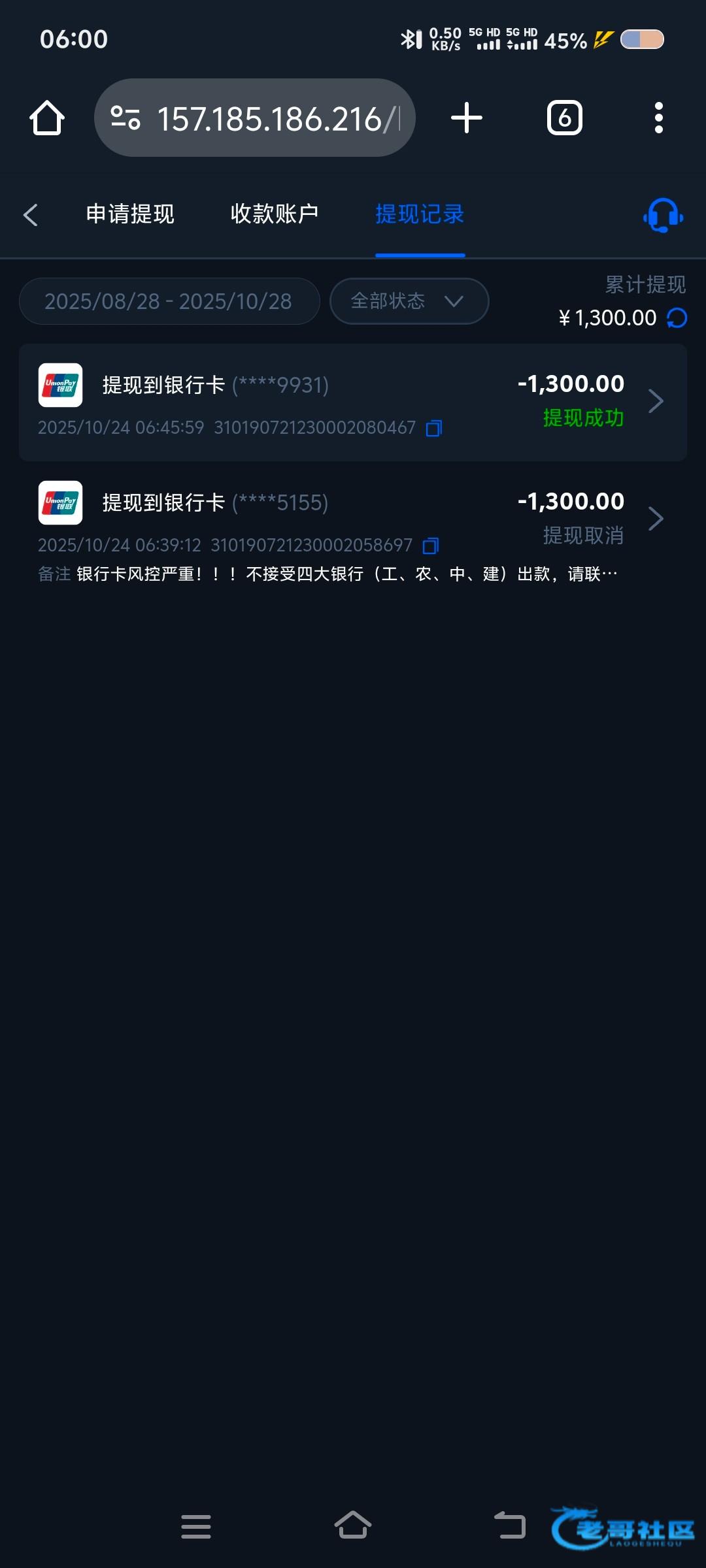Refresh the 累计提现 total amount
706x1568 pixels.
[677, 318]
